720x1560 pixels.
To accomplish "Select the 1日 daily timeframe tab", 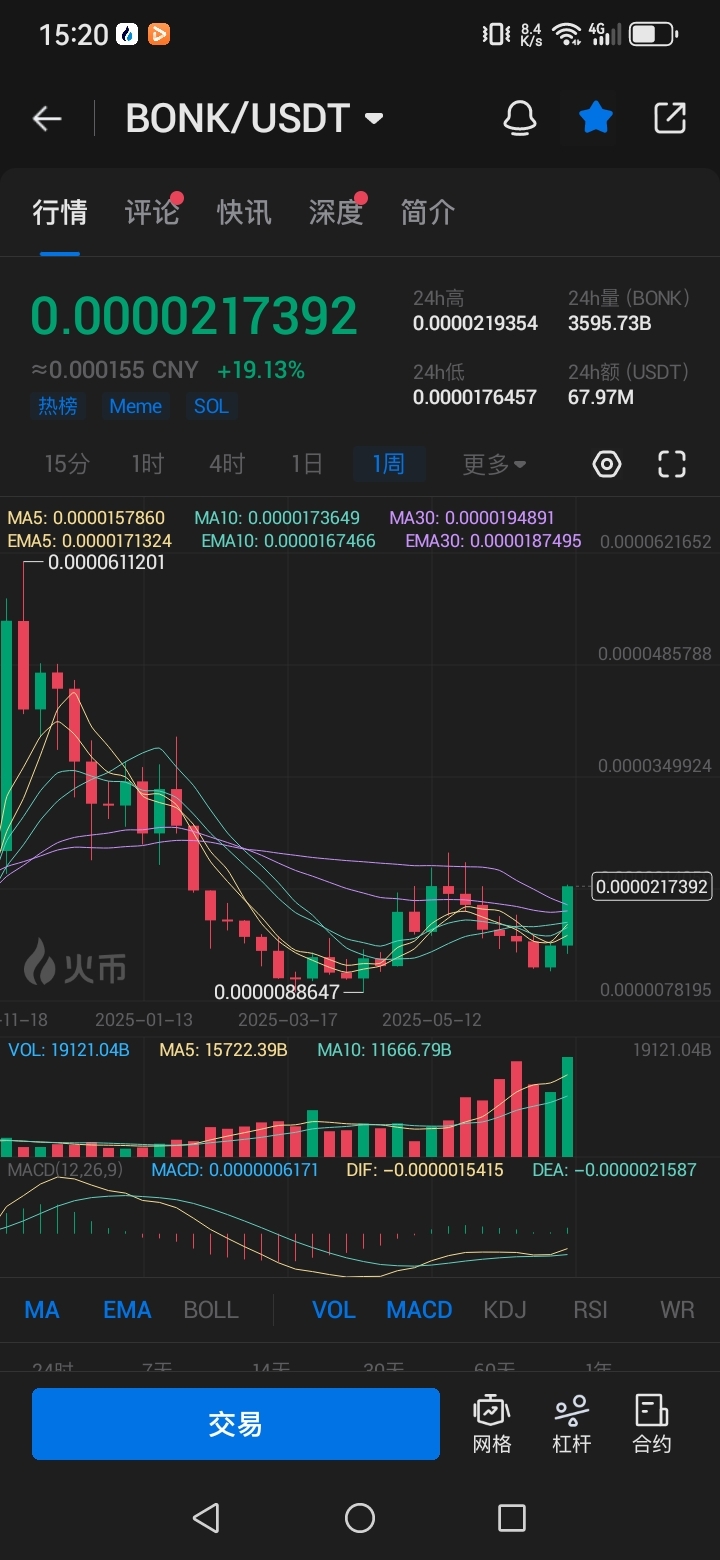I will 304,464.
